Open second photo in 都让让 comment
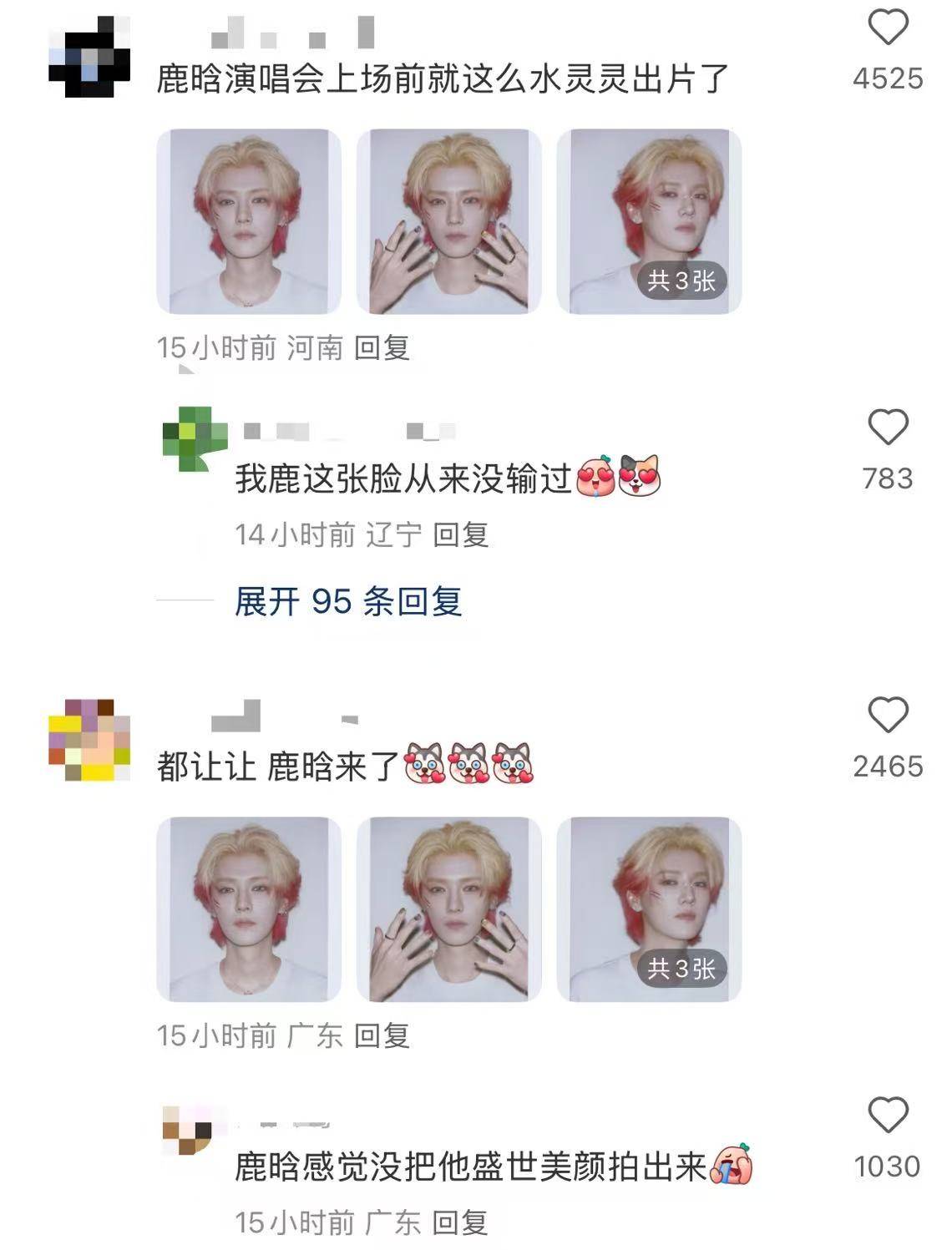 coord(449,909)
